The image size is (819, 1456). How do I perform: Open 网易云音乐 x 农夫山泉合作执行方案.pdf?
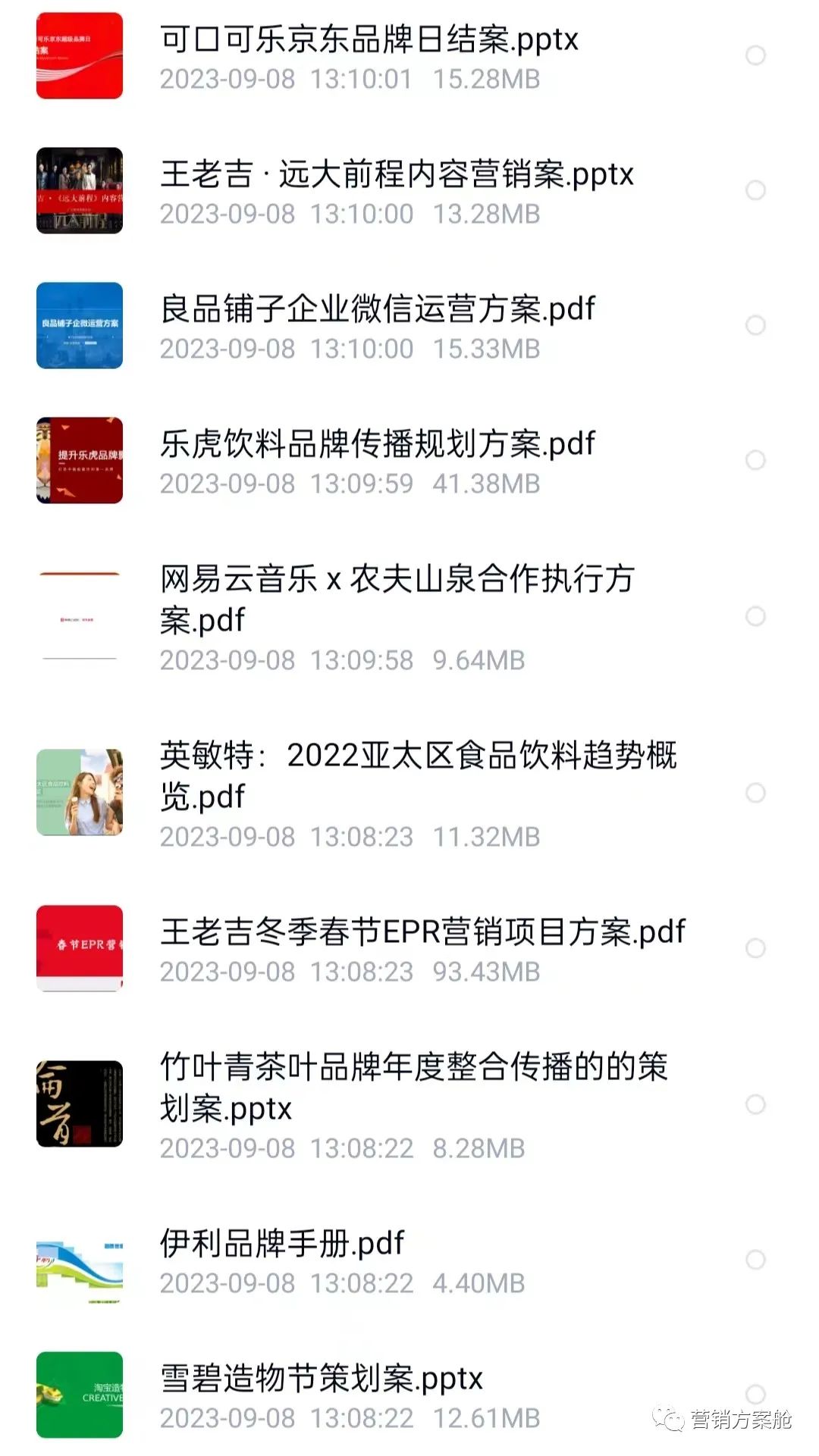coord(396,599)
